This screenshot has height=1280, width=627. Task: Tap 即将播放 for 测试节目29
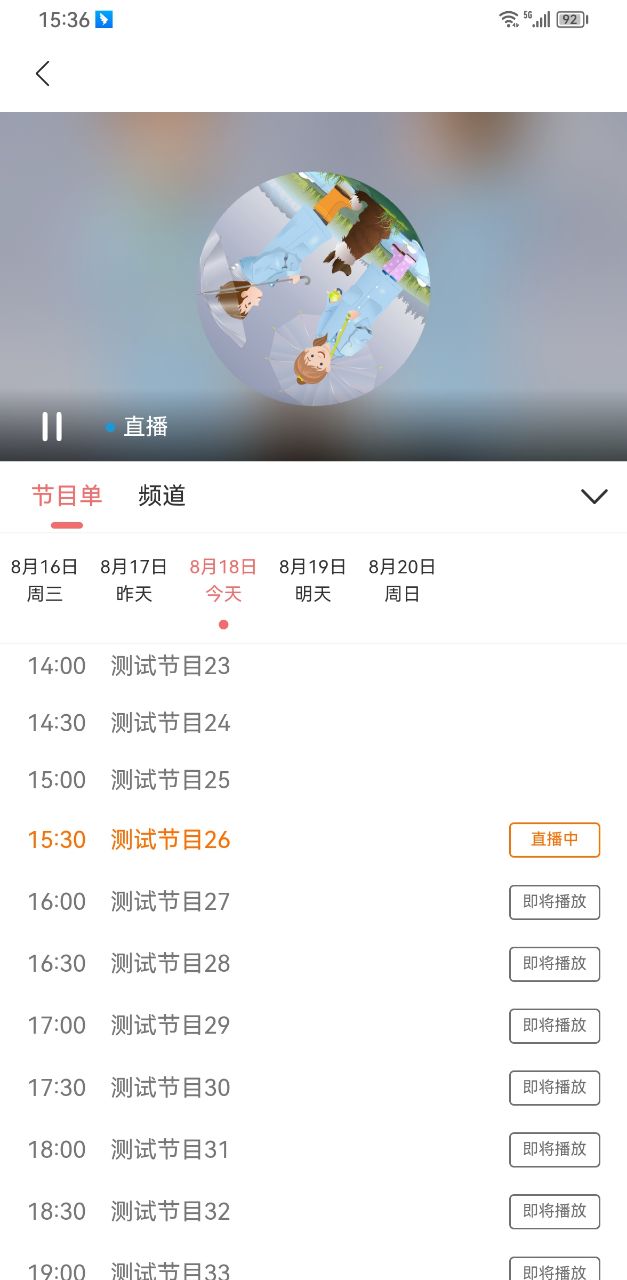pos(554,1026)
